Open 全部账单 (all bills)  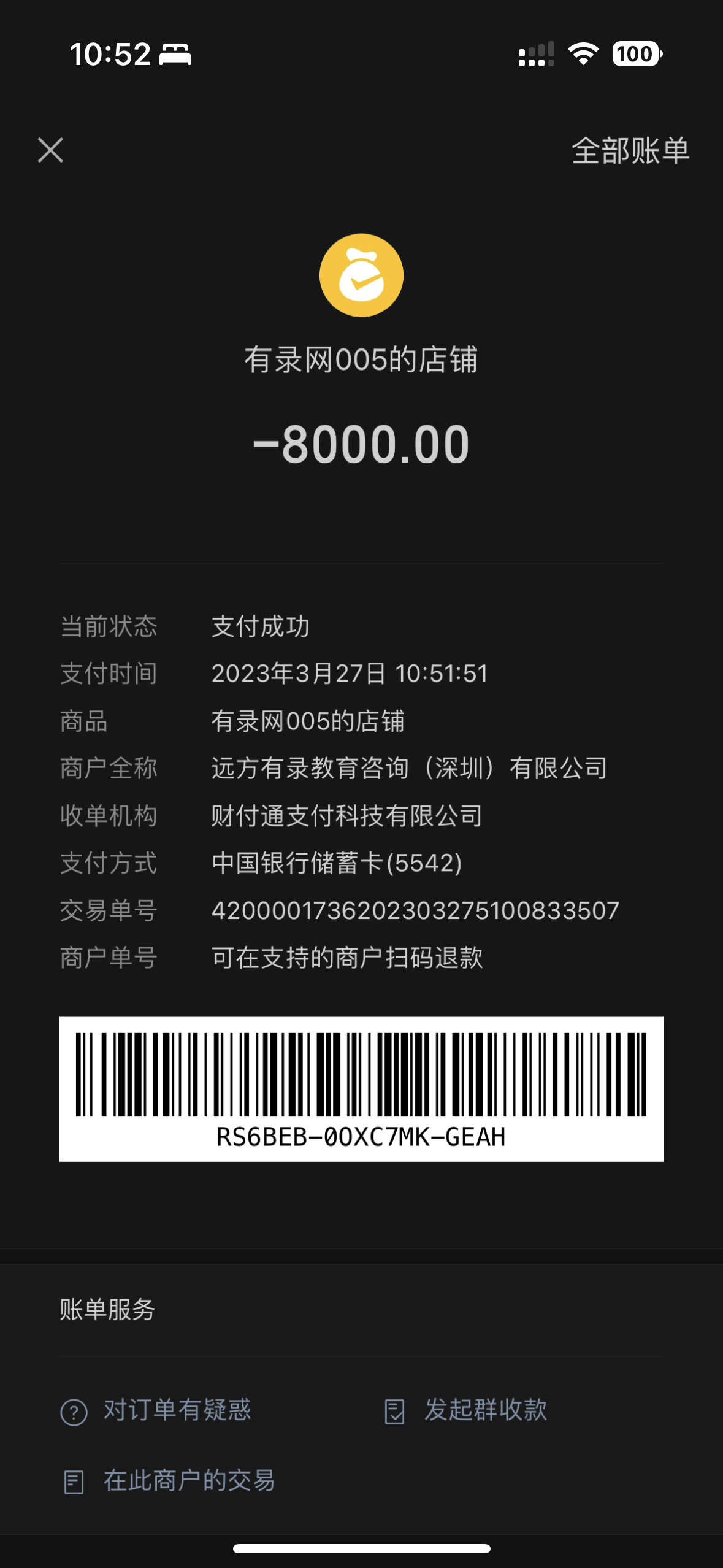630,151
